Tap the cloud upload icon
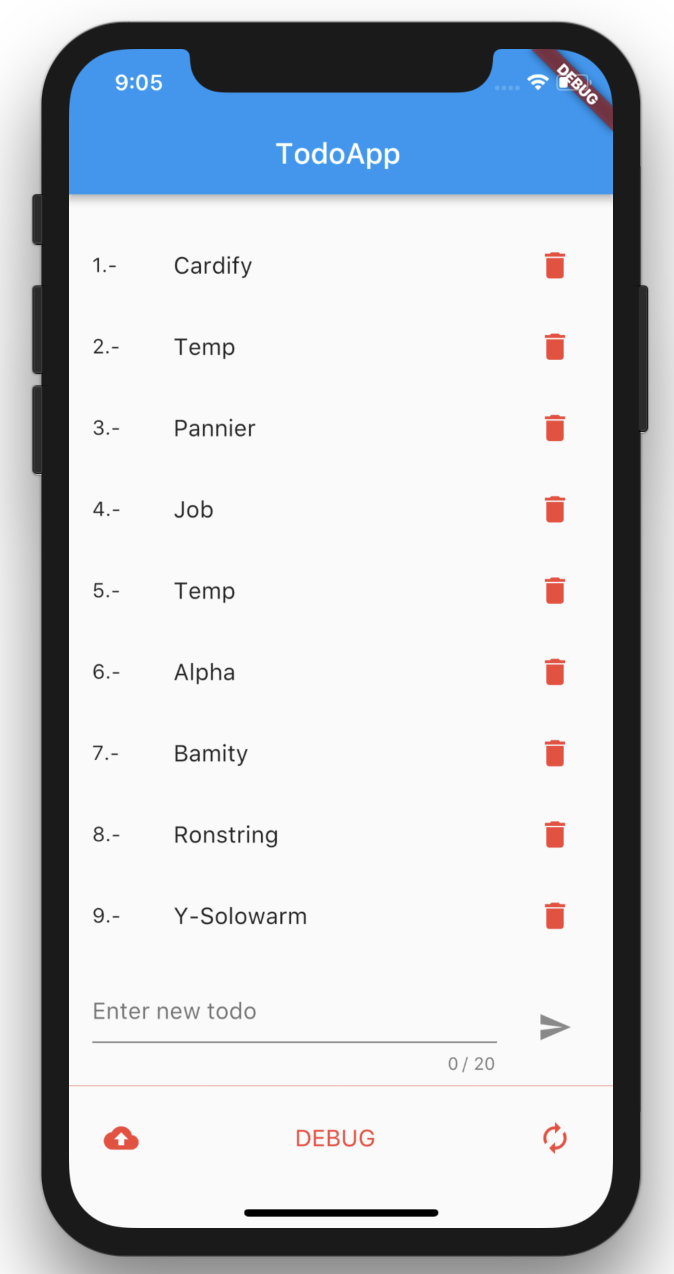 (x=121, y=1138)
